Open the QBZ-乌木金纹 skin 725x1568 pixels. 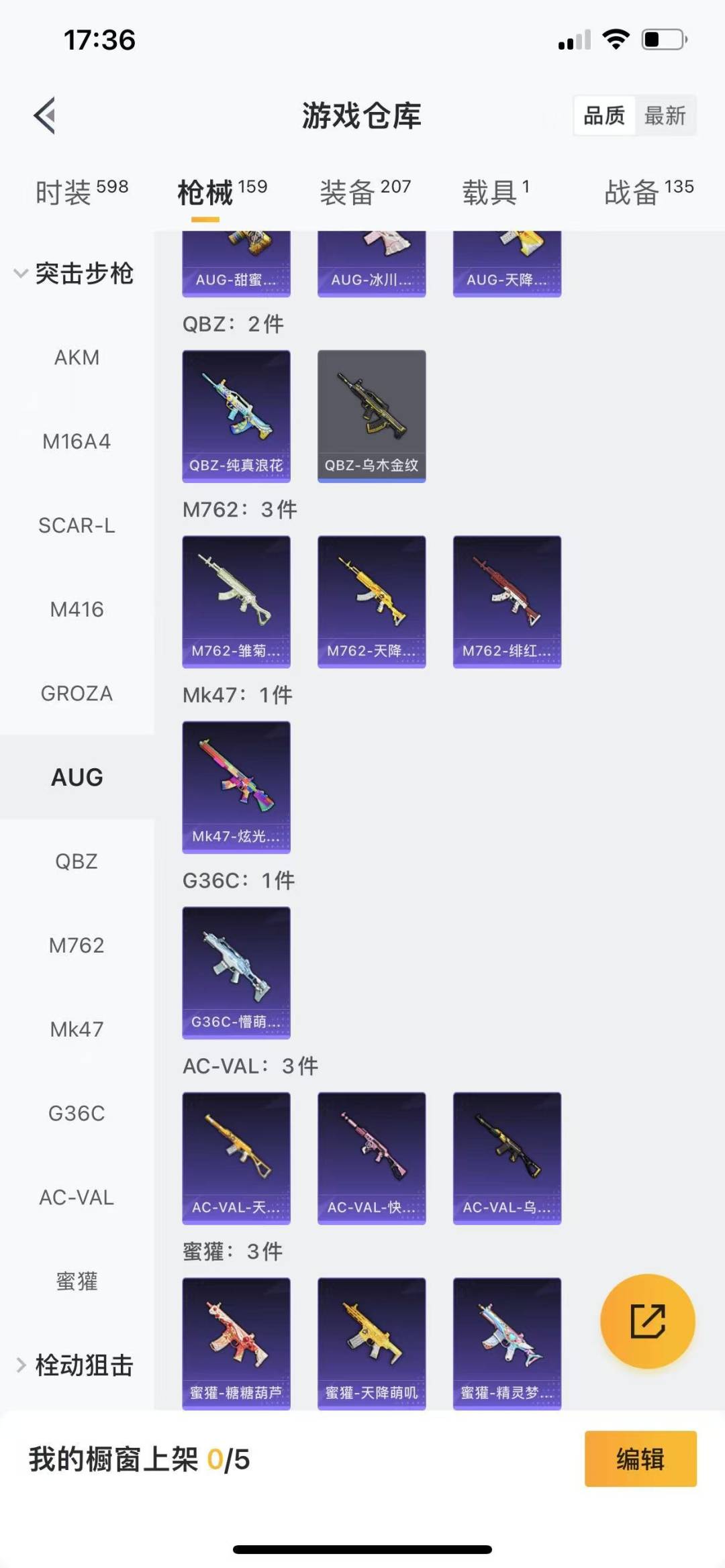(371, 416)
